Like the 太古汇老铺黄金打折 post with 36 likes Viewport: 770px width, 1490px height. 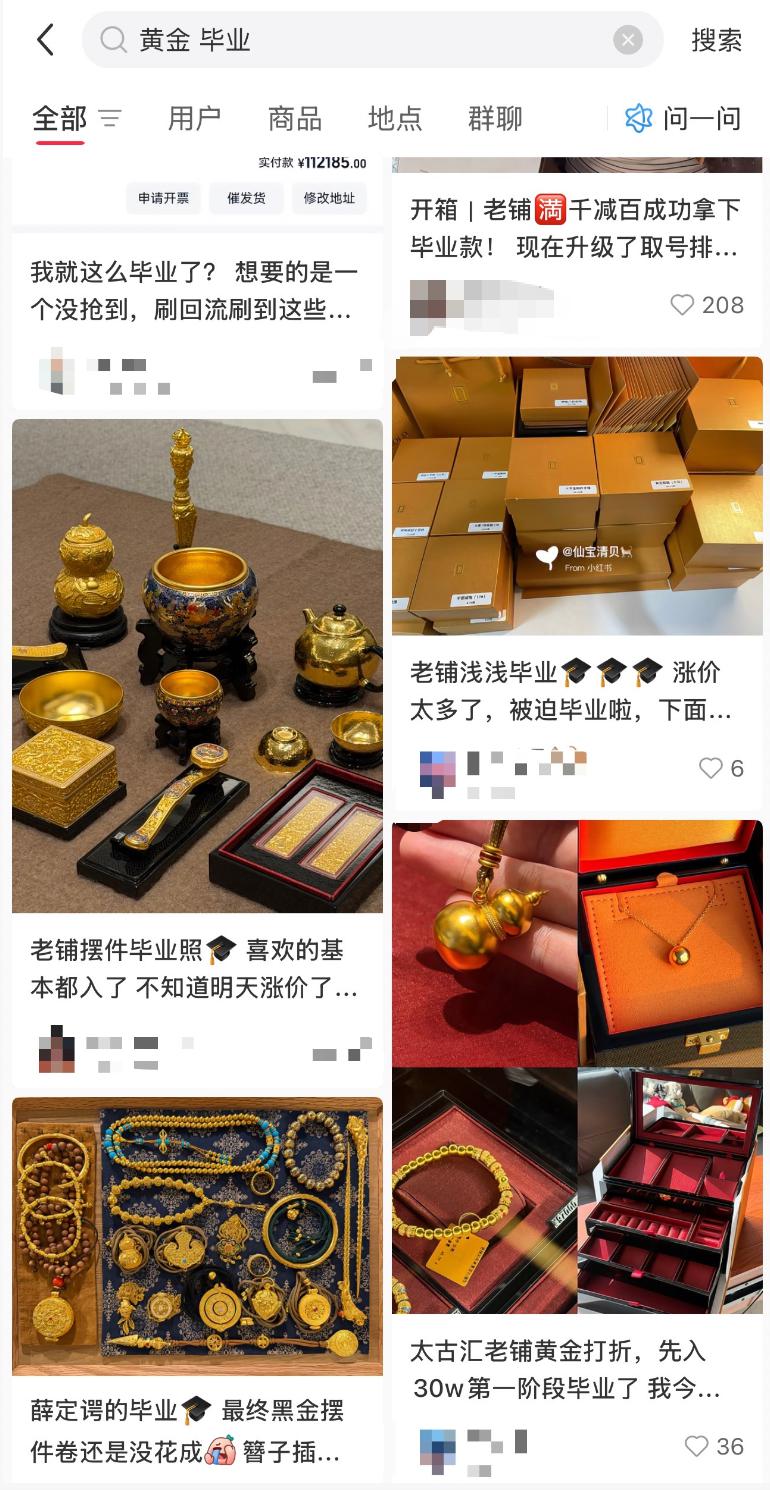(697, 1446)
